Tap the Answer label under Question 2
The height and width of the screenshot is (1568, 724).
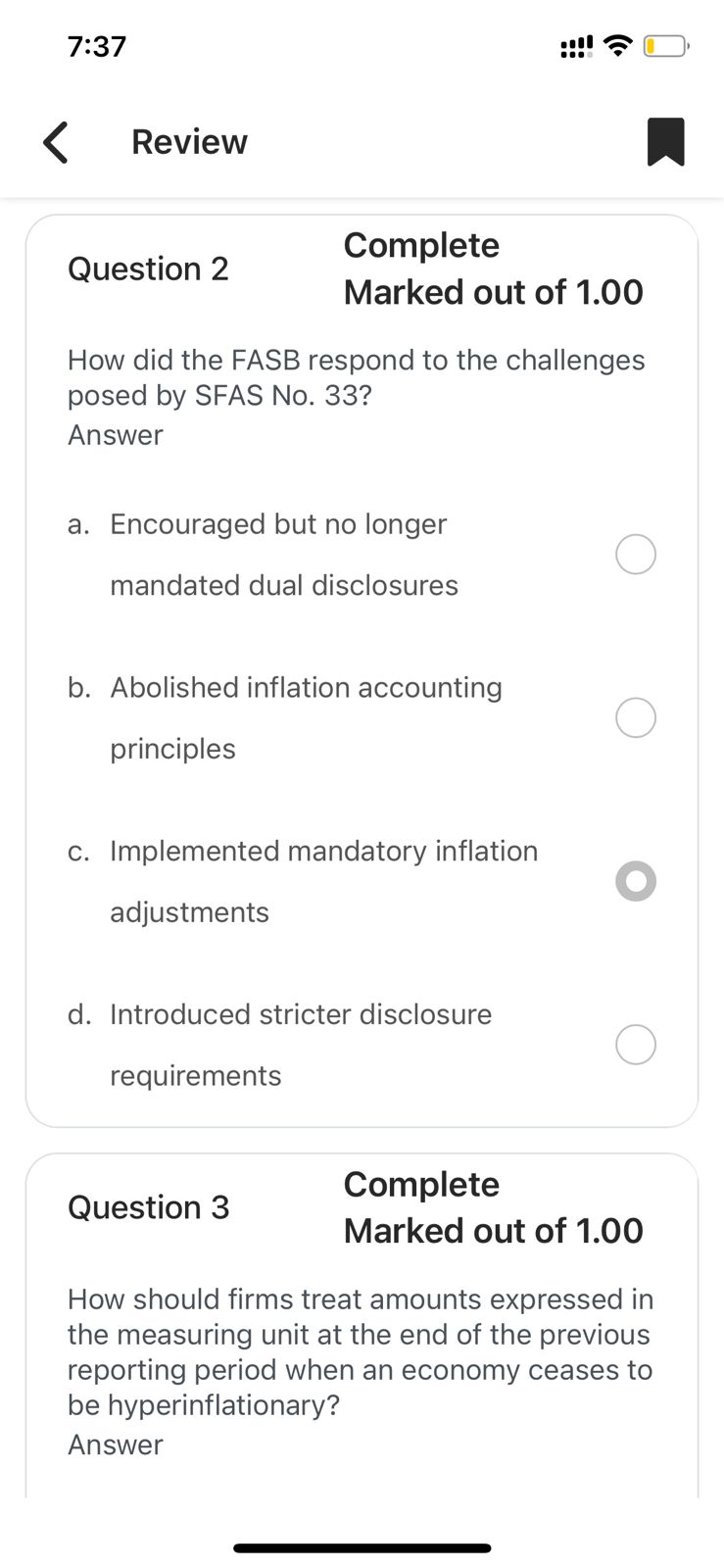(115, 434)
